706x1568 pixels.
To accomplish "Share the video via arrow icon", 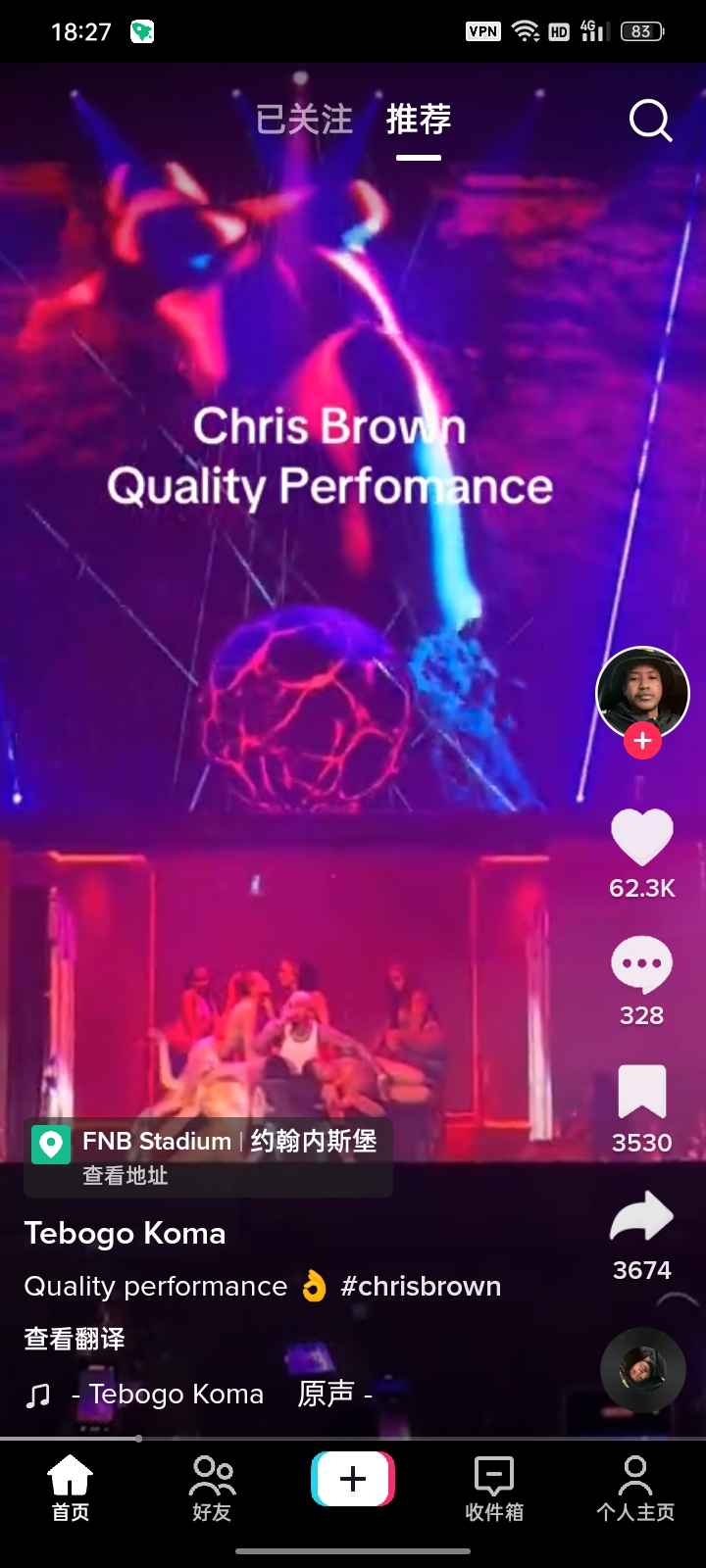I will click(642, 1216).
